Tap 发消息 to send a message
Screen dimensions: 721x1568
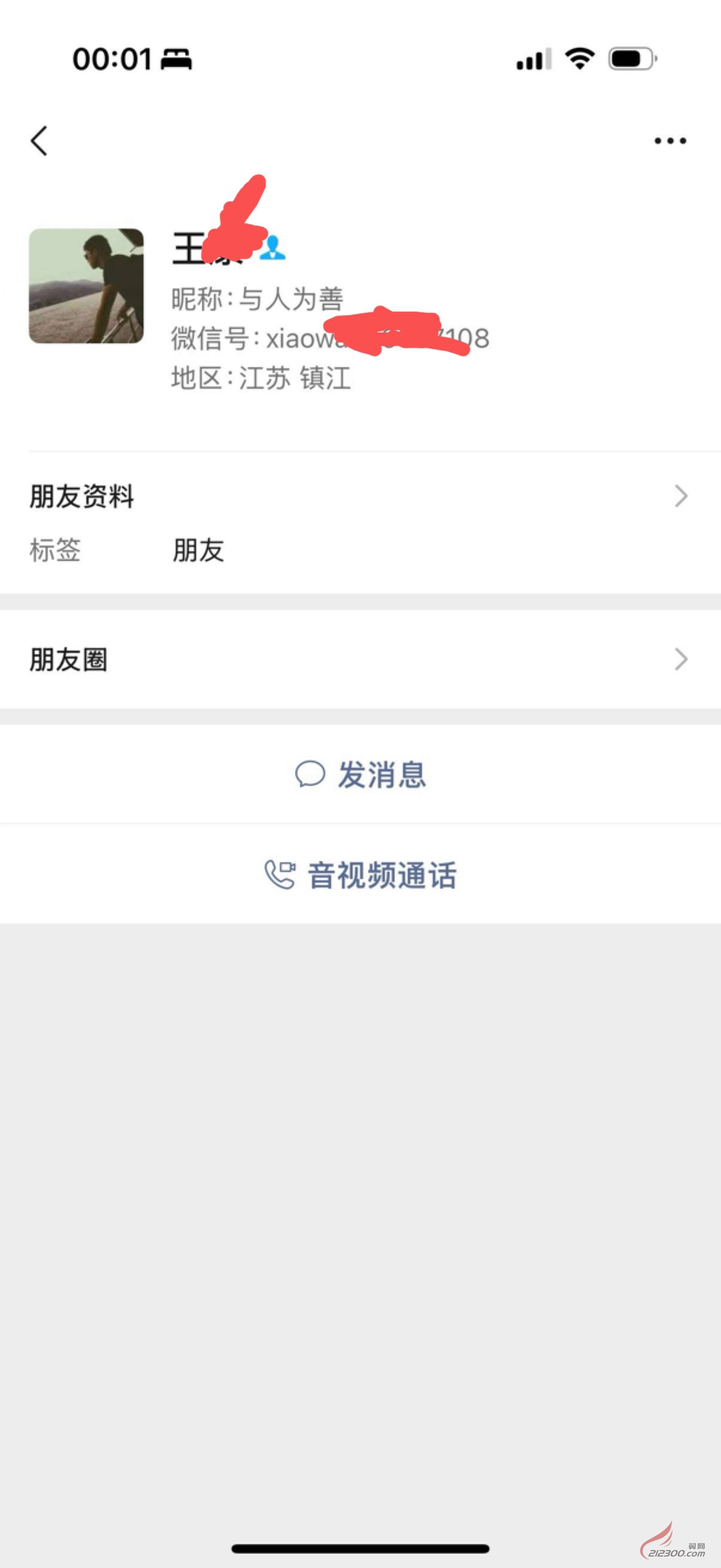click(361, 775)
